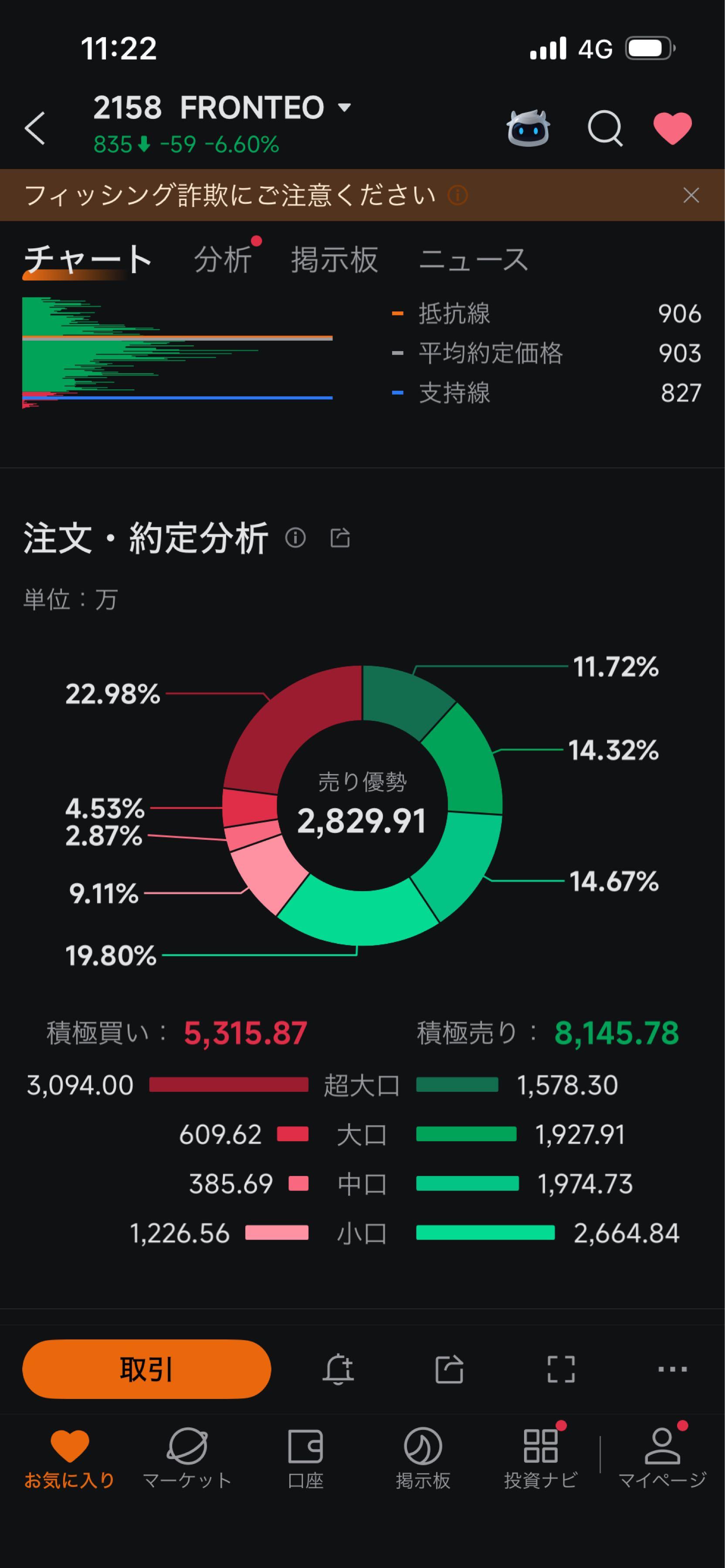Expand the 2158 FRONTEO stock dropdown

pyautogui.click(x=345, y=108)
